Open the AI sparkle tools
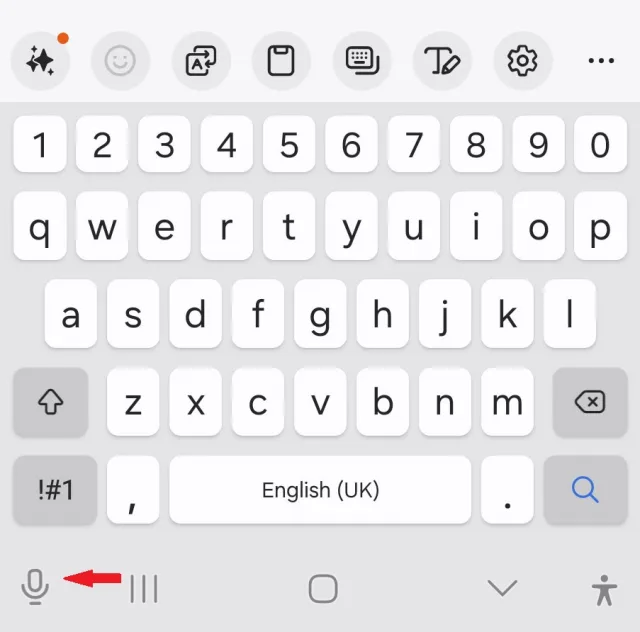Viewport: 640px width, 632px height. (x=40, y=61)
